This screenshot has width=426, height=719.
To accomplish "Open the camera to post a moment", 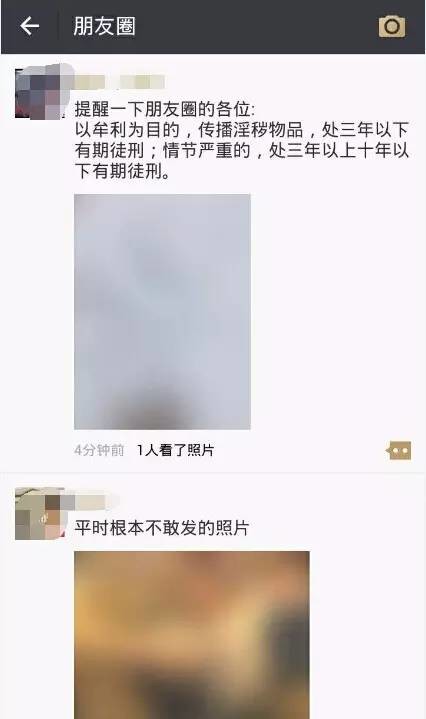I will pyautogui.click(x=392, y=26).
